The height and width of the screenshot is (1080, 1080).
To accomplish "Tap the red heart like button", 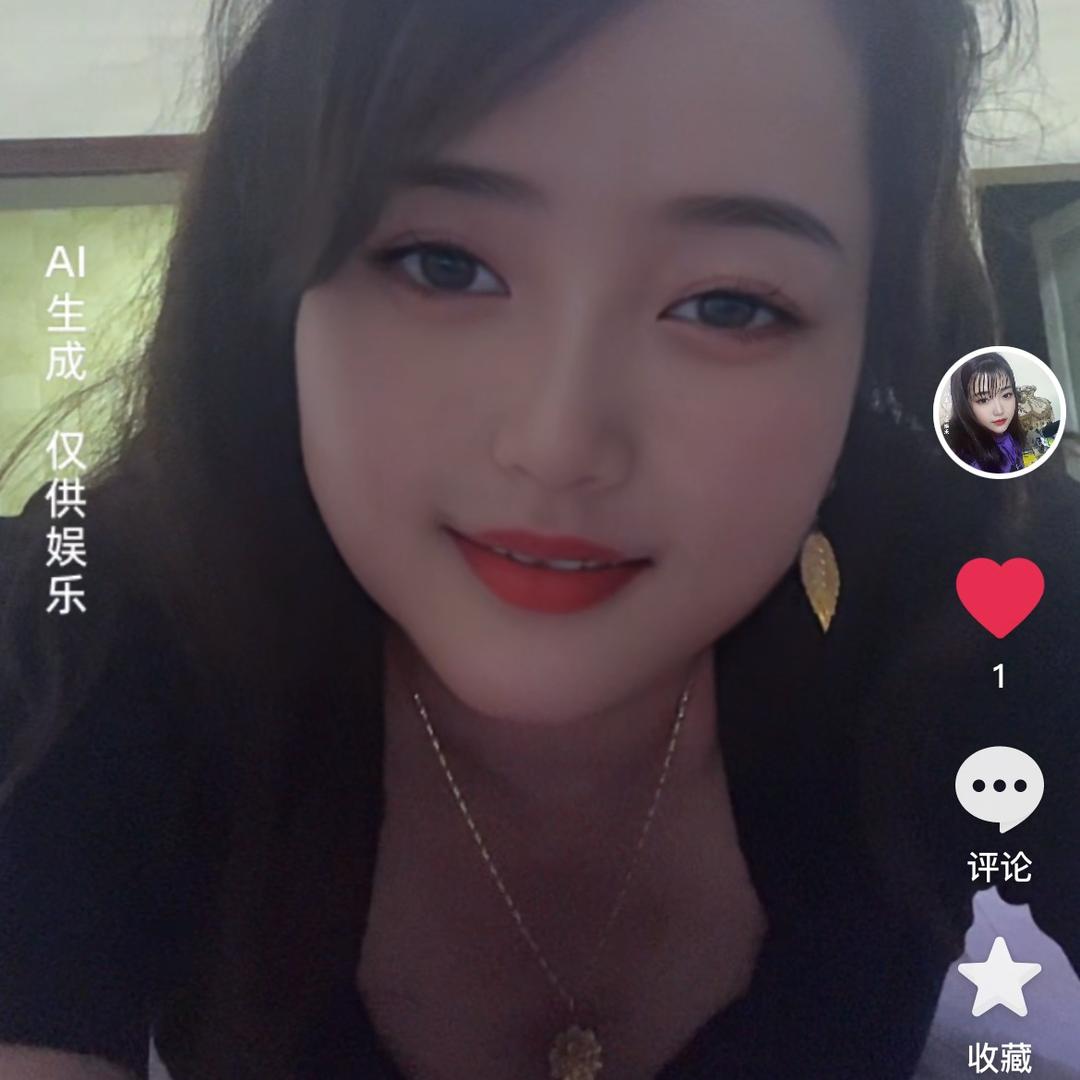I will (x=999, y=597).
